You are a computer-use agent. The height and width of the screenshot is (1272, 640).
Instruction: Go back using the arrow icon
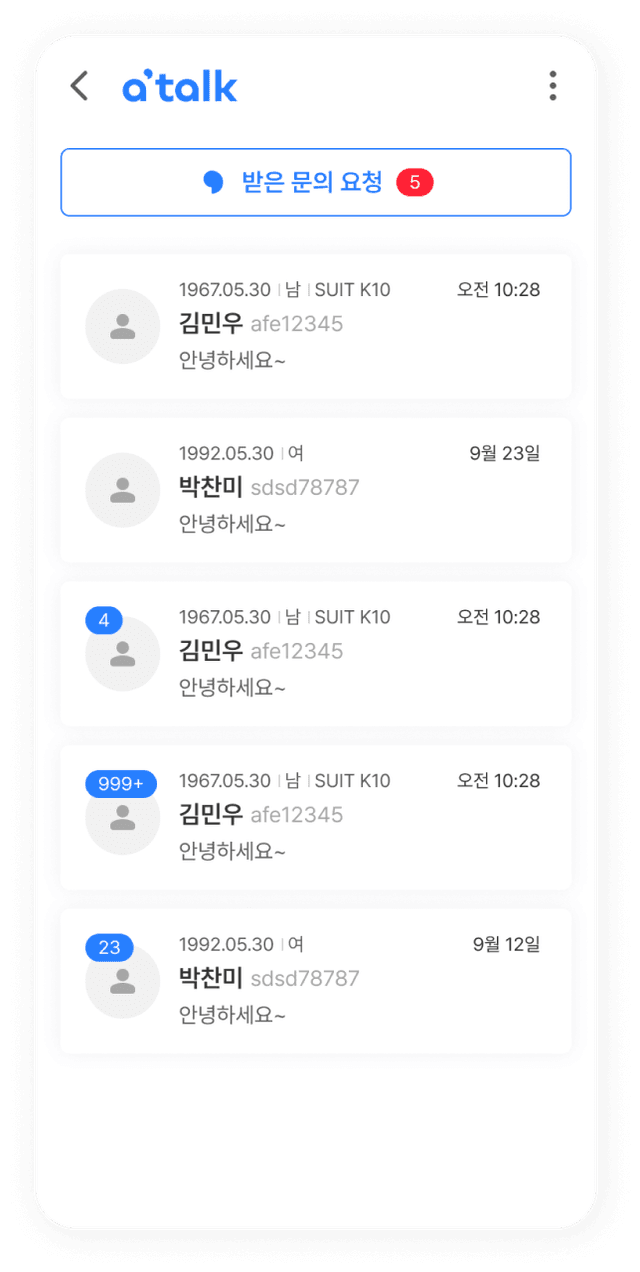[x=80, y=86]
